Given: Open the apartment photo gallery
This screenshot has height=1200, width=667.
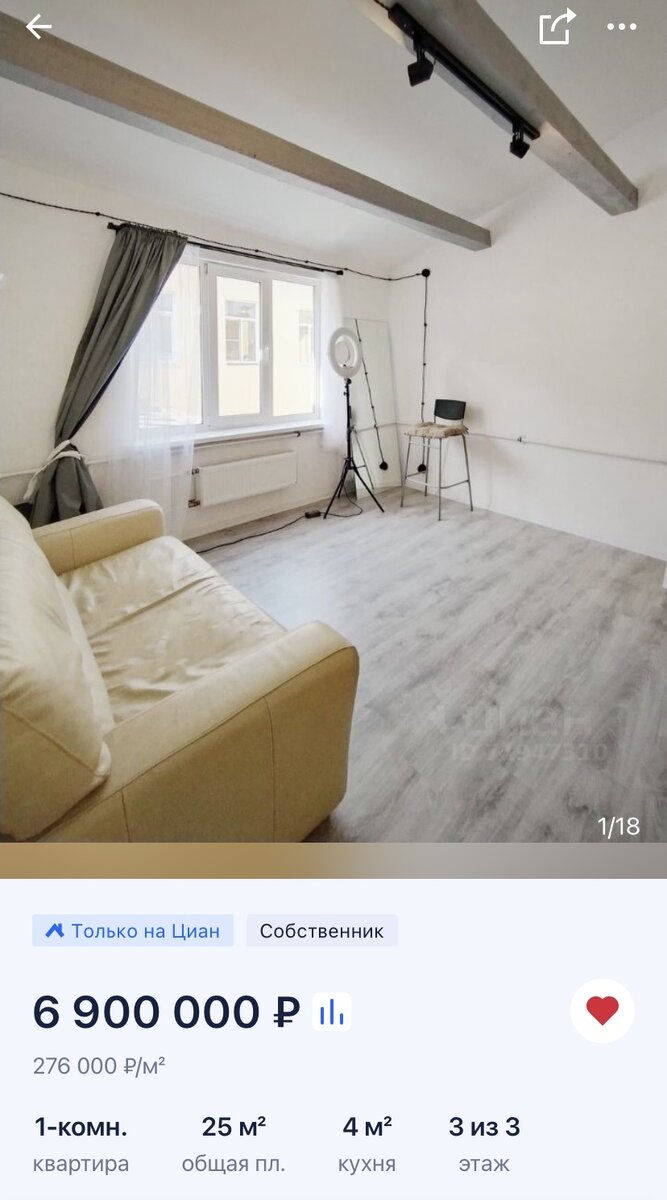Looking at the screenshot, I should tap(333, 440).
